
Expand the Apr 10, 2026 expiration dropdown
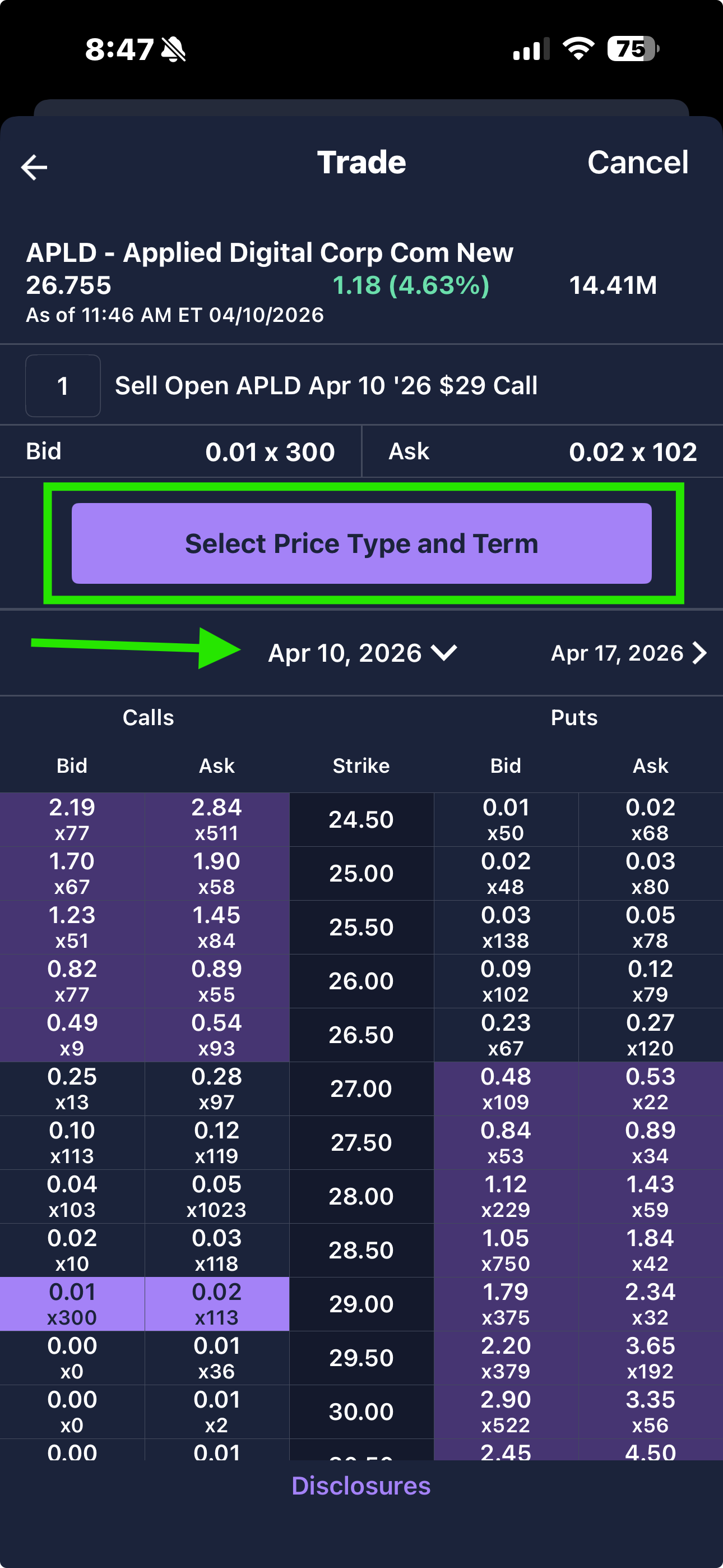[361, 653]
